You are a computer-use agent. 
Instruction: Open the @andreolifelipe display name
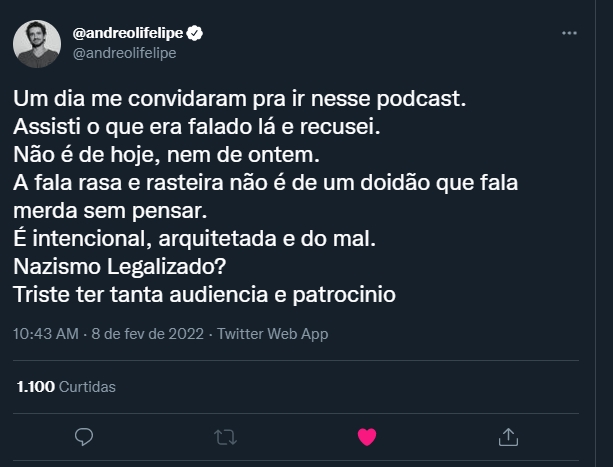tap(129, 34)
